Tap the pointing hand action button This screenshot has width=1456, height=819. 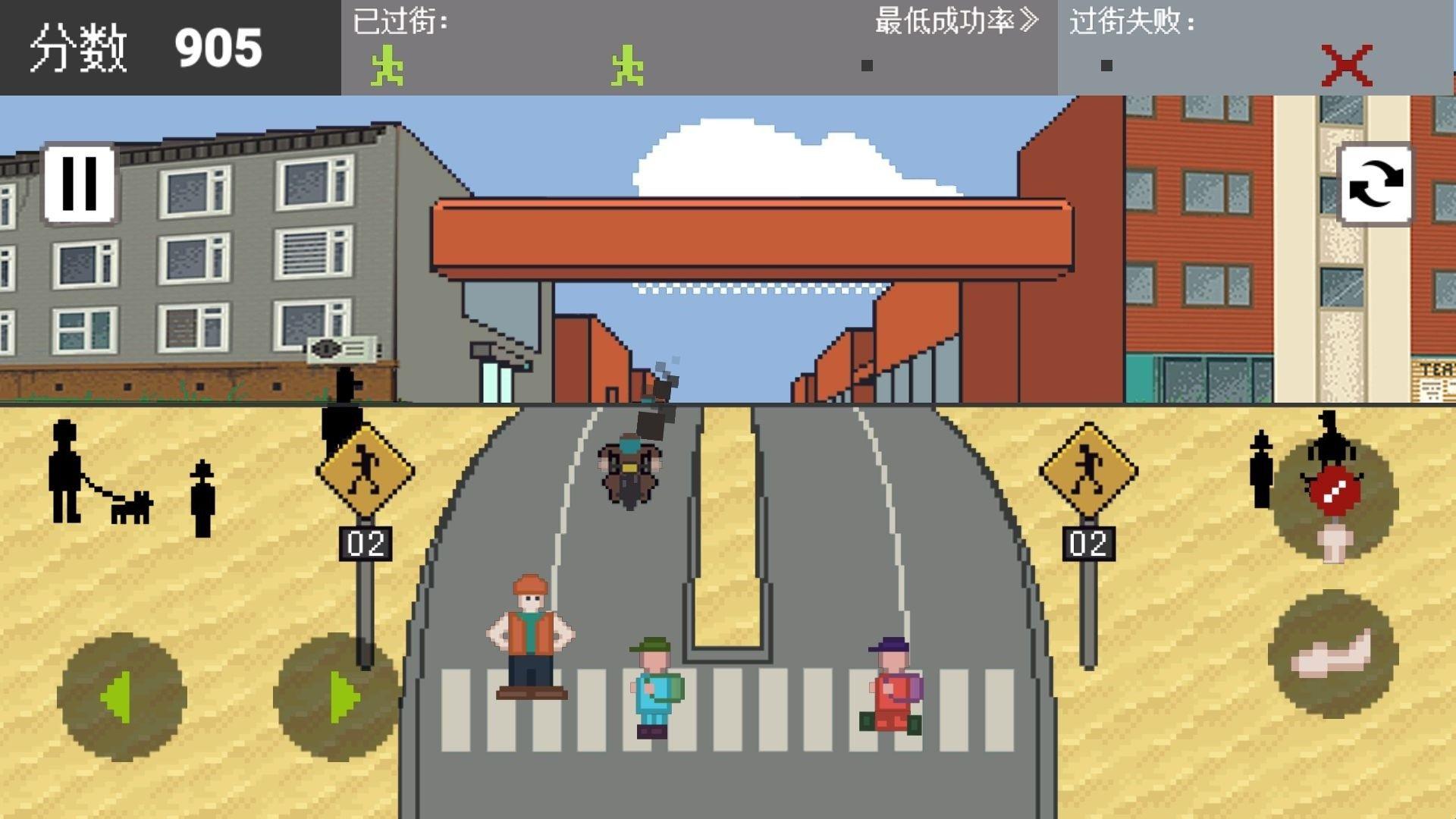point(1333,654)
